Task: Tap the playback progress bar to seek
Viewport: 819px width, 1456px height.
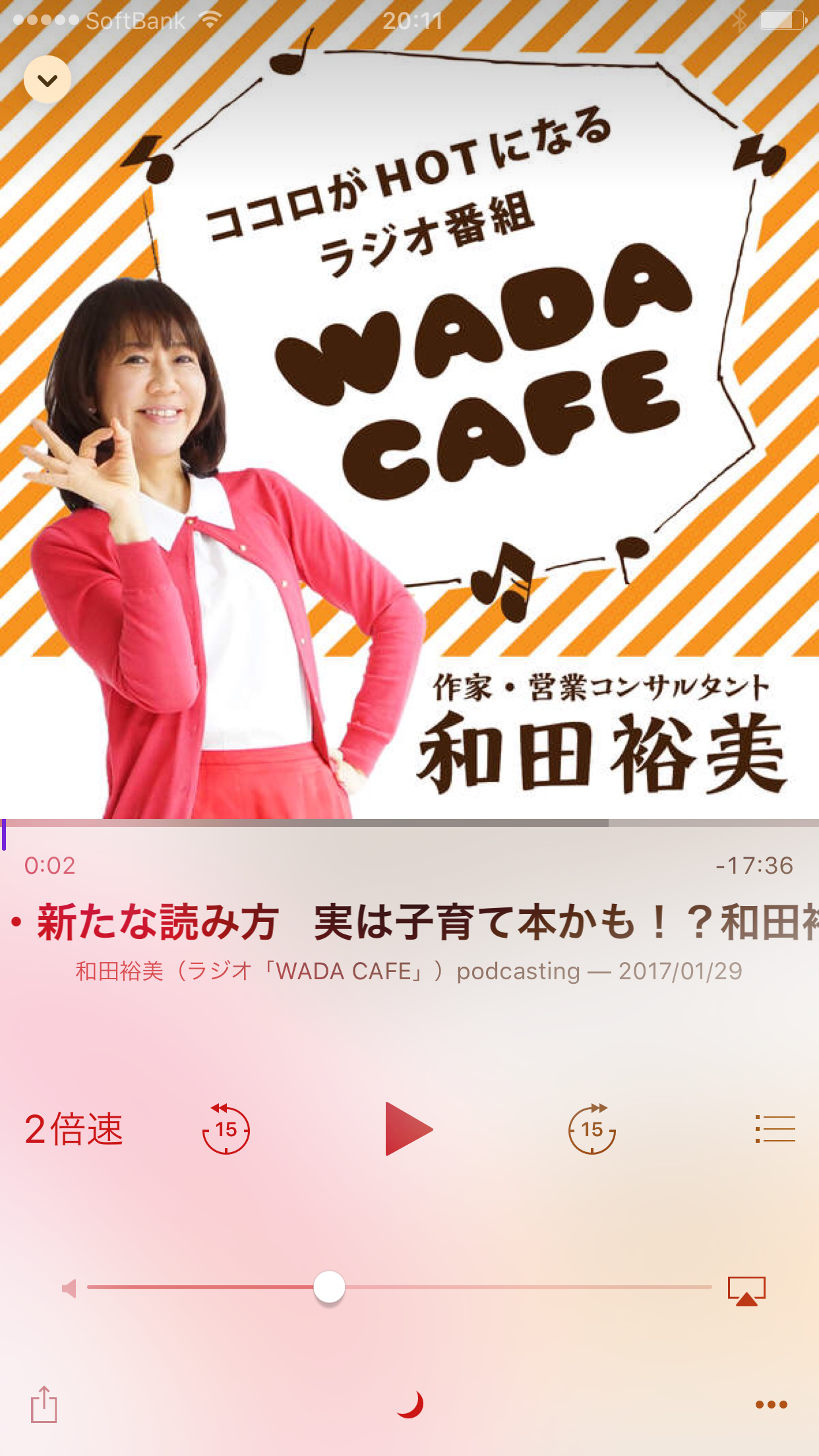Action: tap(409, 823)
